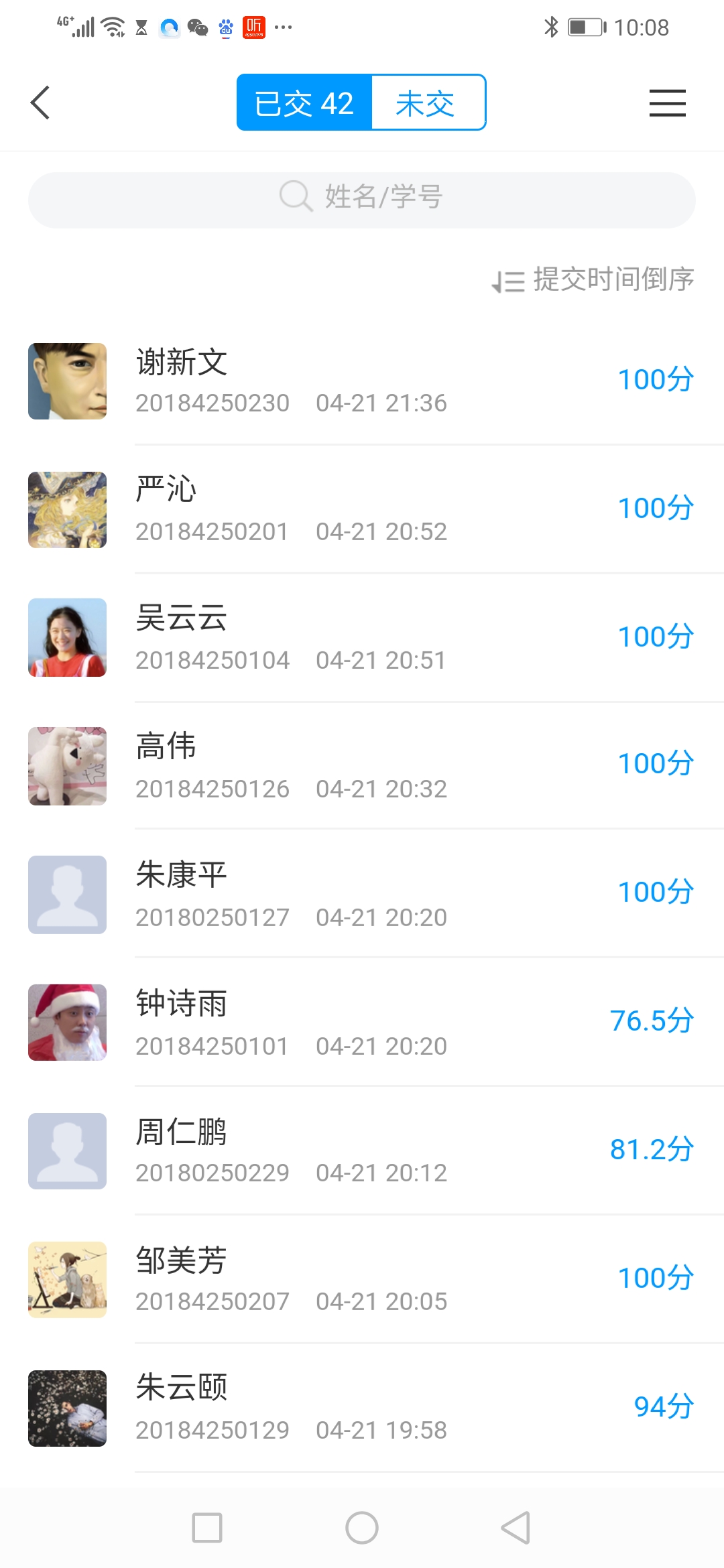The height and width of the screenshot is (1568, 724).
Task: Open 朱云颐's 94分 submission
Action: [362, 1409]
